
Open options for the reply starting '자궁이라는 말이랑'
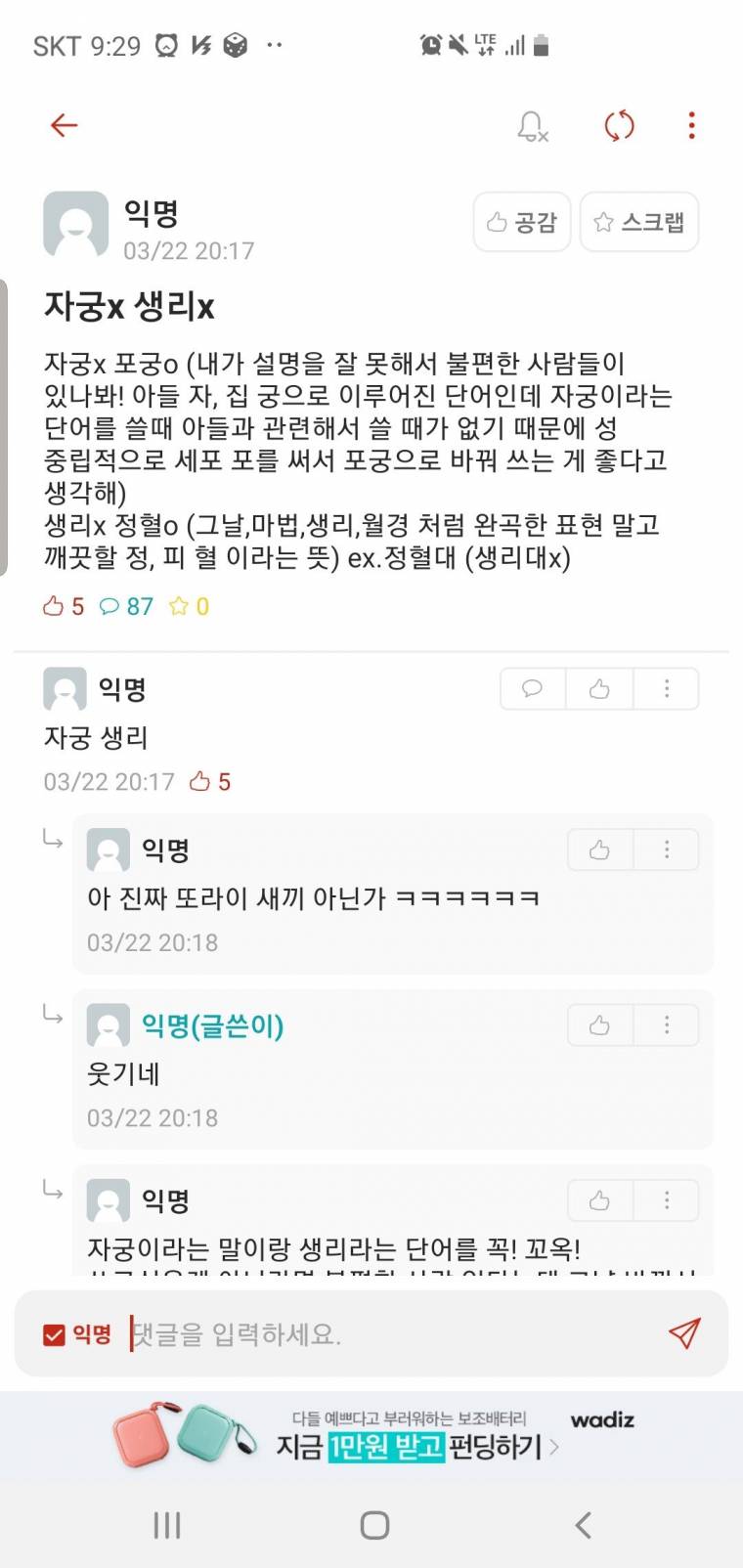[x=667, y=1200]
